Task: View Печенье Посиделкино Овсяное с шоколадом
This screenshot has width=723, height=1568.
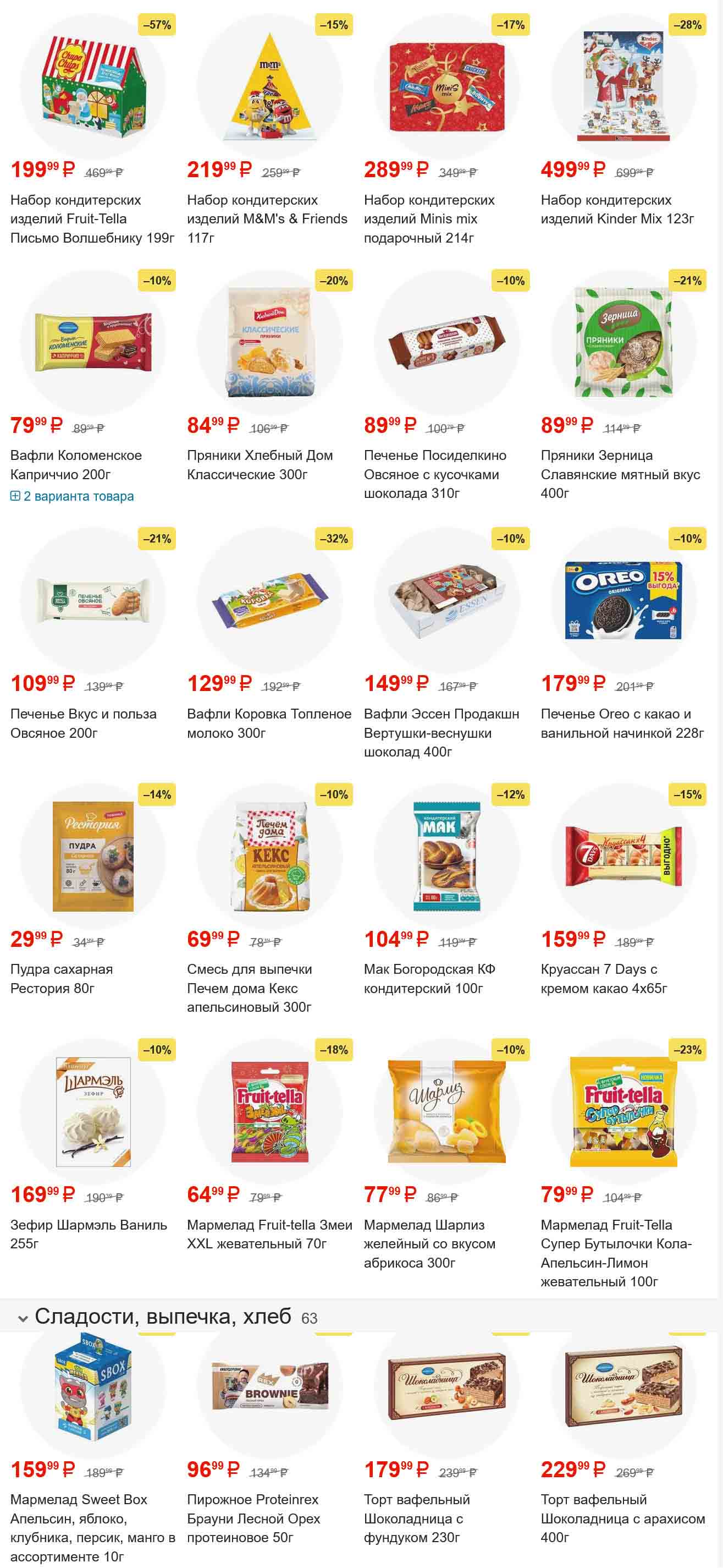Action: click(x=435, y=474)
